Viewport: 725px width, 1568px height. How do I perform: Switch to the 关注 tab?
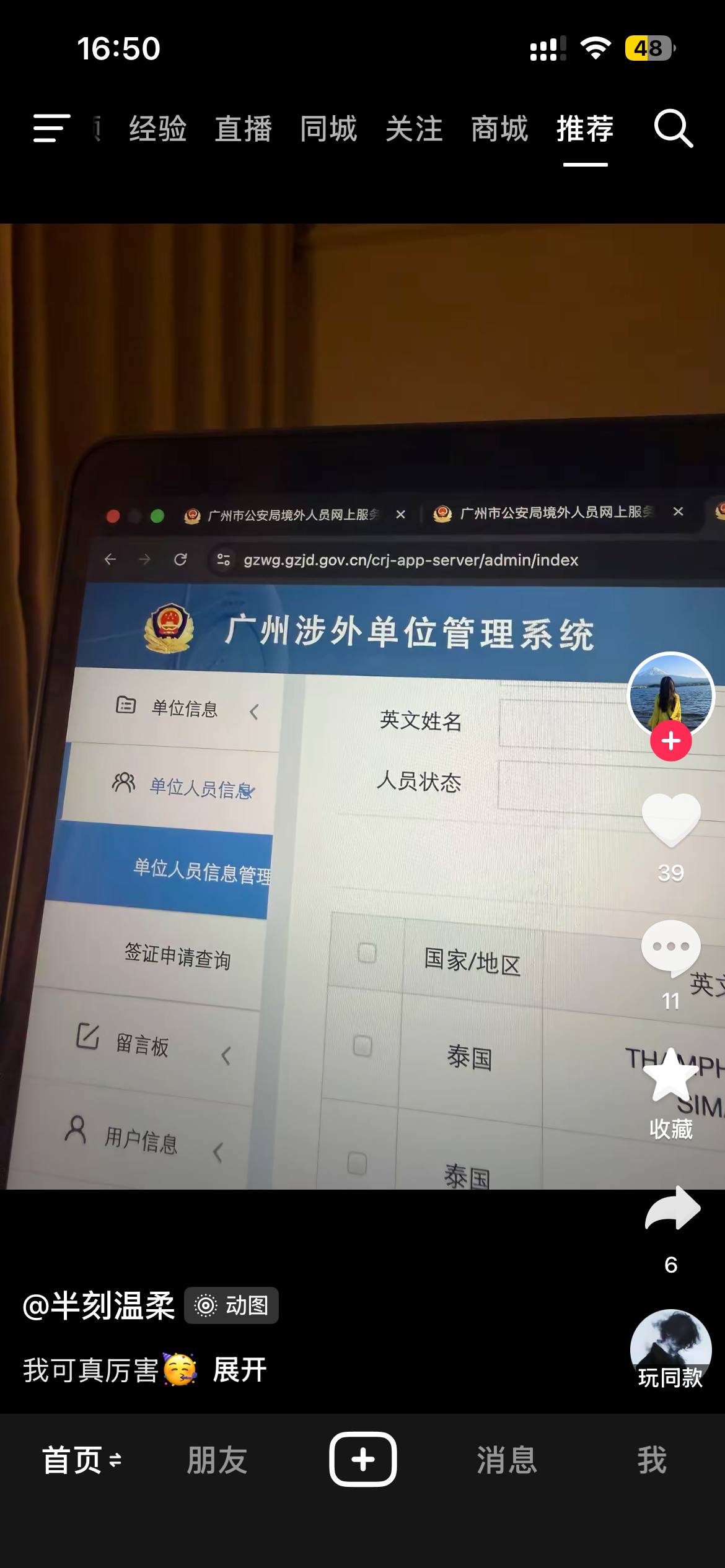tap(414, 129)
